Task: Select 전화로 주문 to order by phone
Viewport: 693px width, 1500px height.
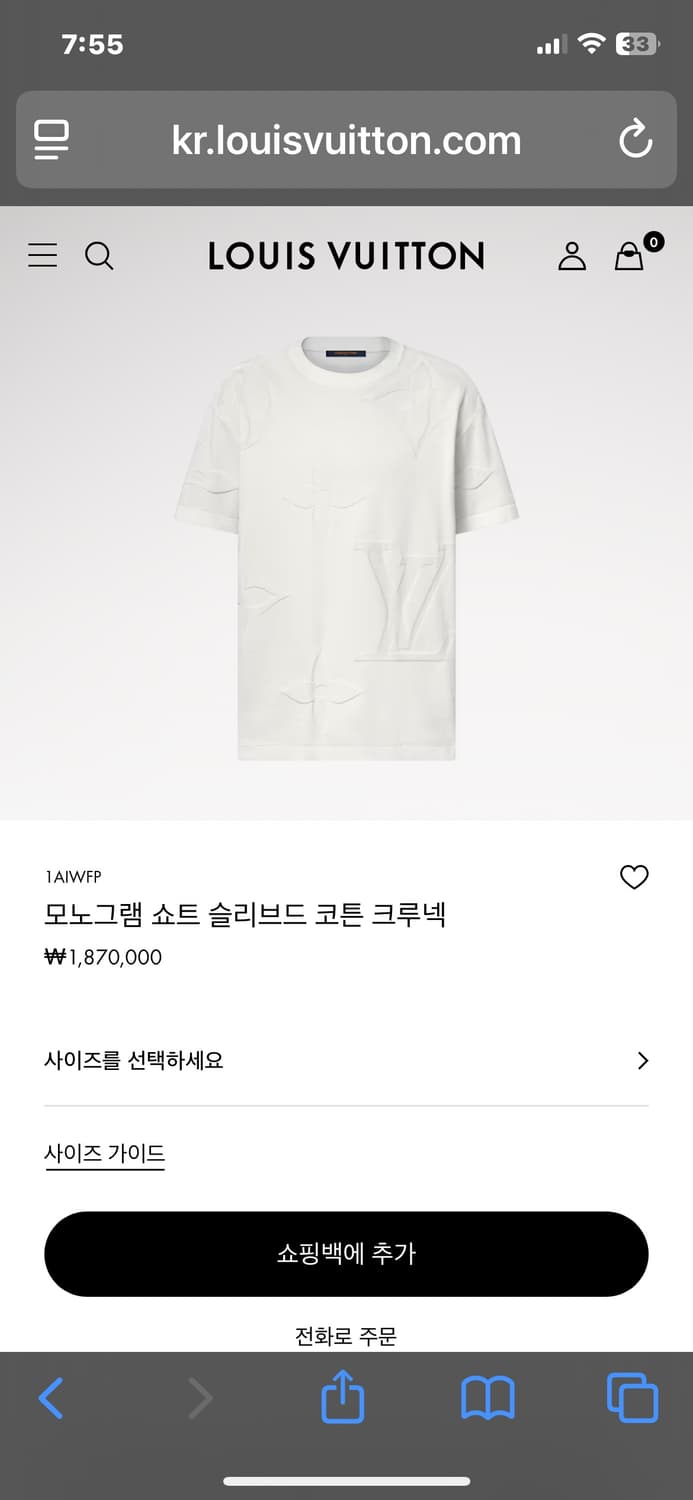Action: [x=346, y=1336]
